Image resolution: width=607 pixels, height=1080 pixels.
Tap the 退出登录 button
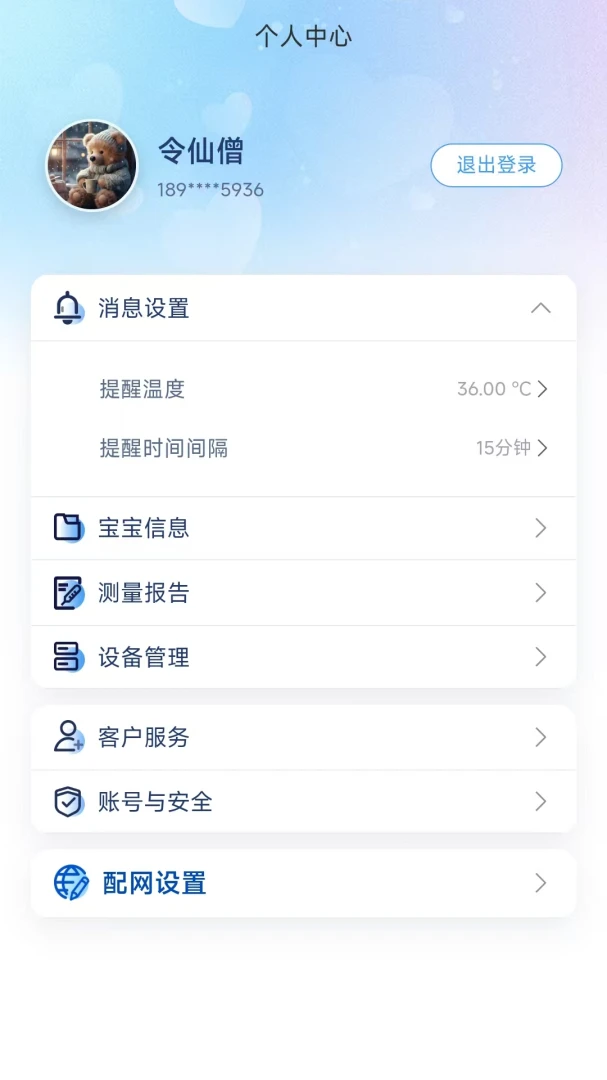[x=496, y=165]
